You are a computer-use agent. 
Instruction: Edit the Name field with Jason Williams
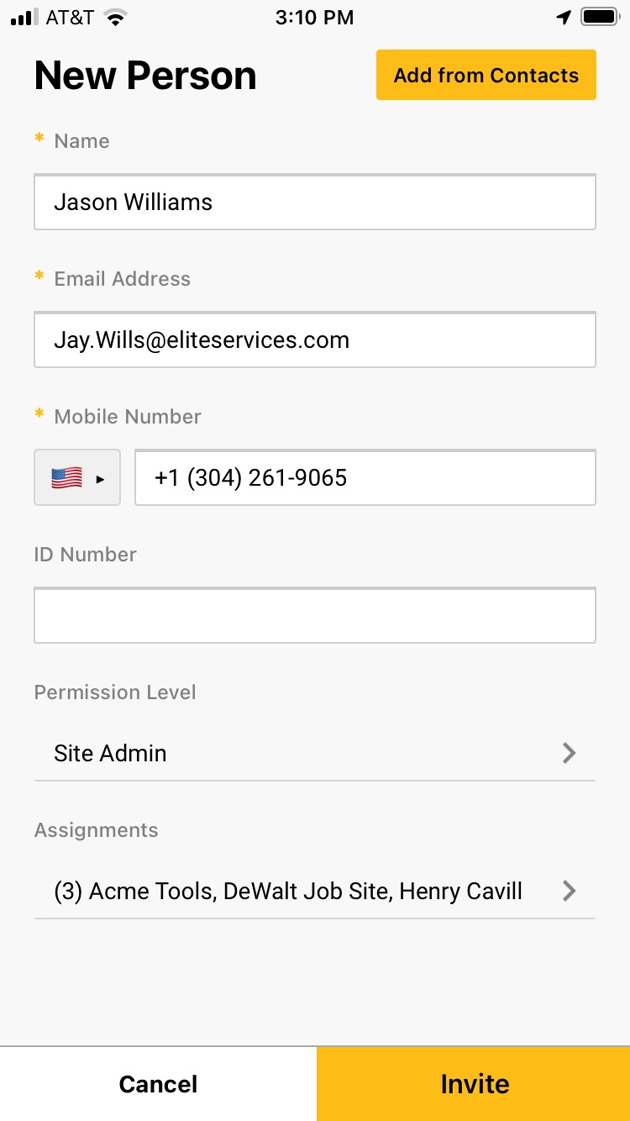pos(315,202)
